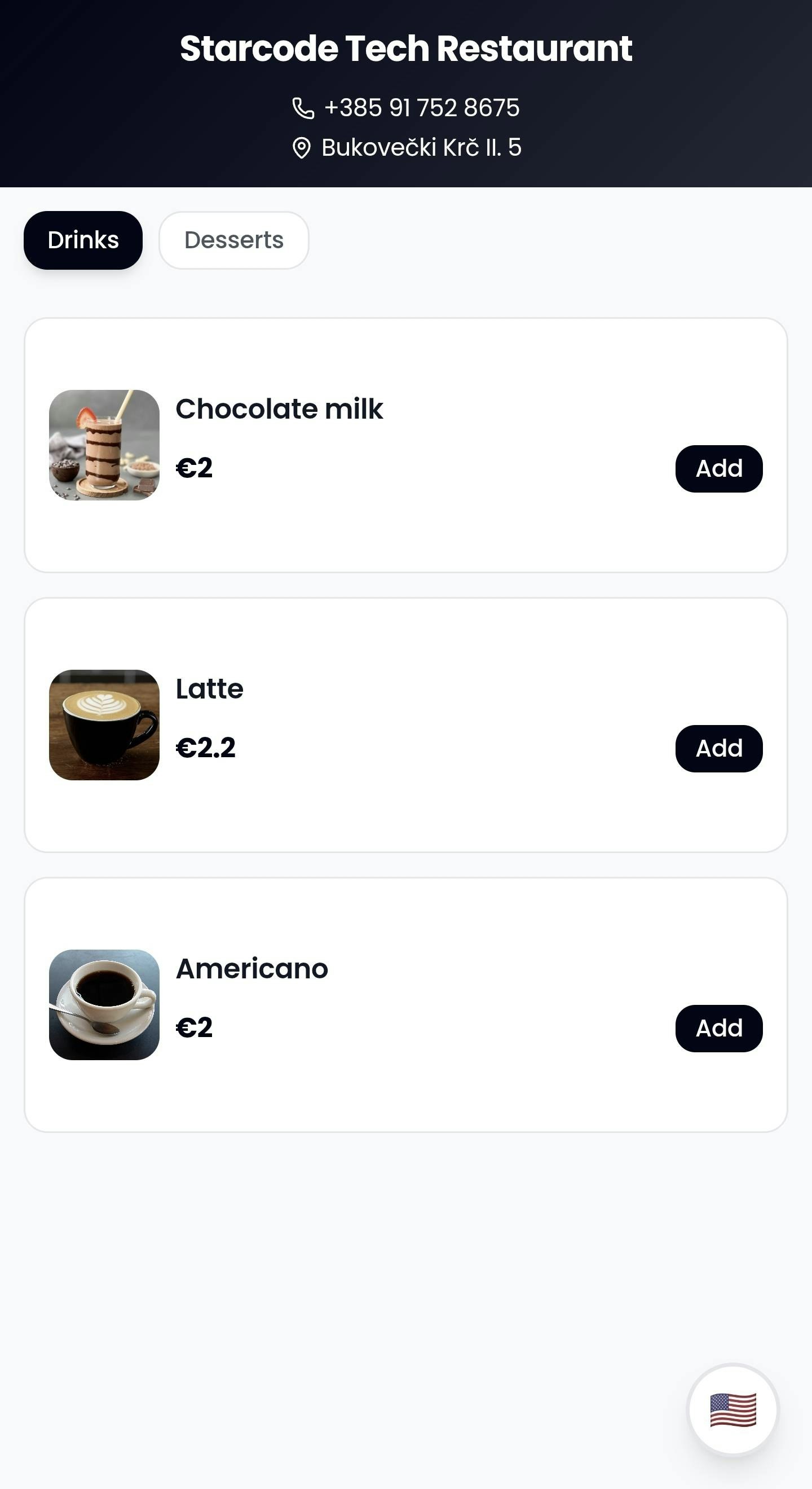Click the Chocolate milk photo
Viewport: 812px width, 1489px height.
tap(104, 445)
